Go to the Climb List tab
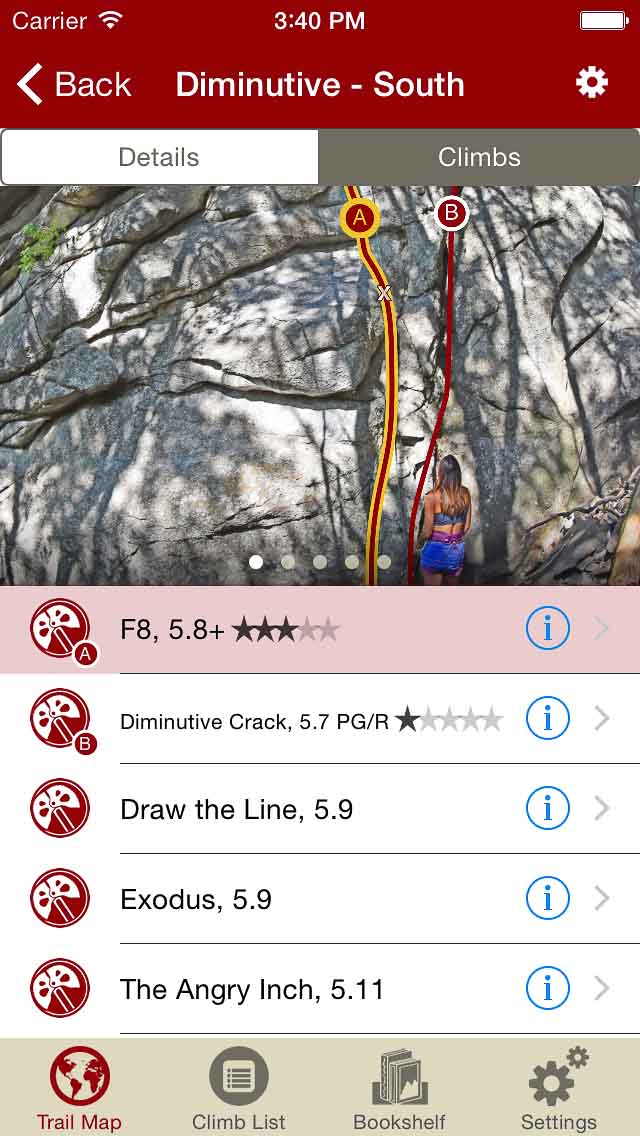The height and width of the screenshot is (1136, 640). click(239, 1090)
